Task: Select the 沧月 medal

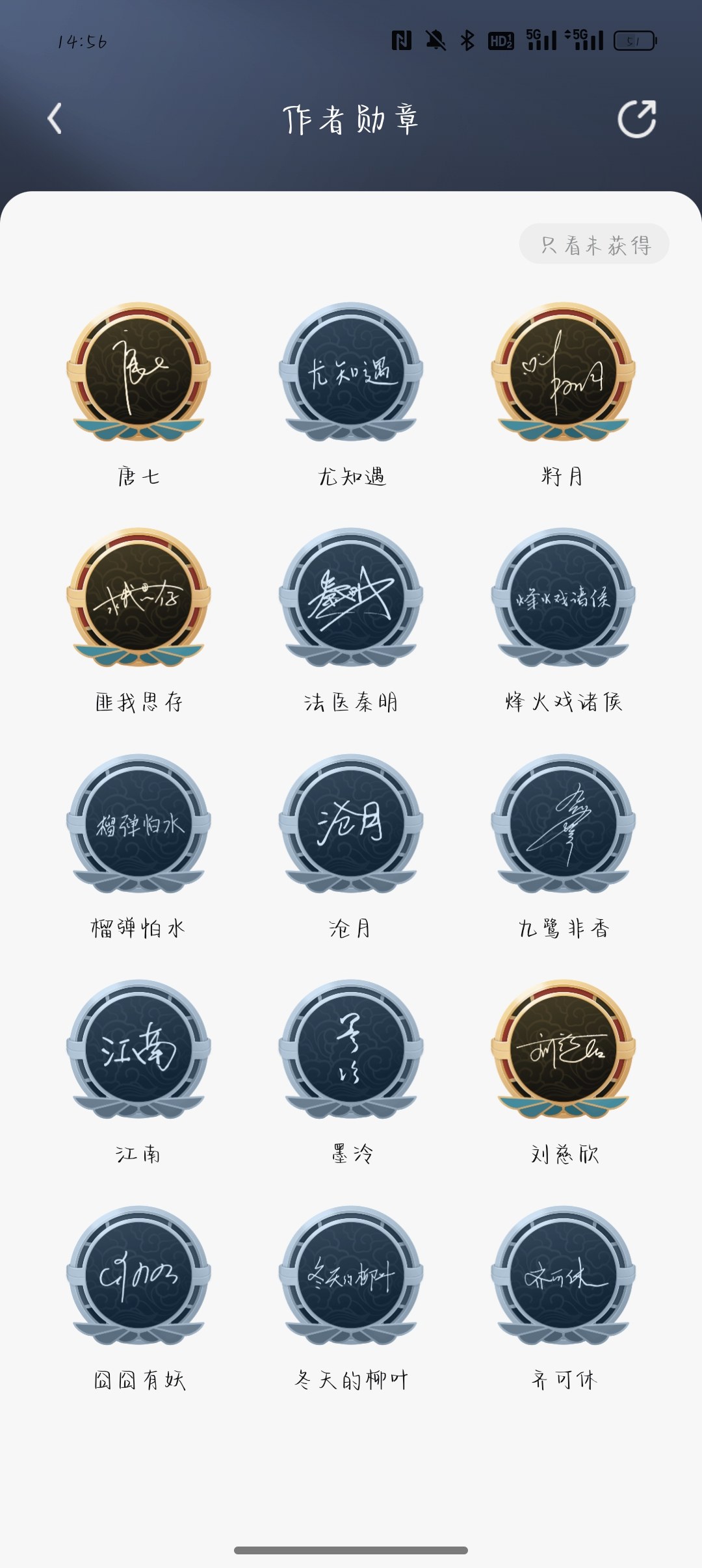Action: coord(351,824)
